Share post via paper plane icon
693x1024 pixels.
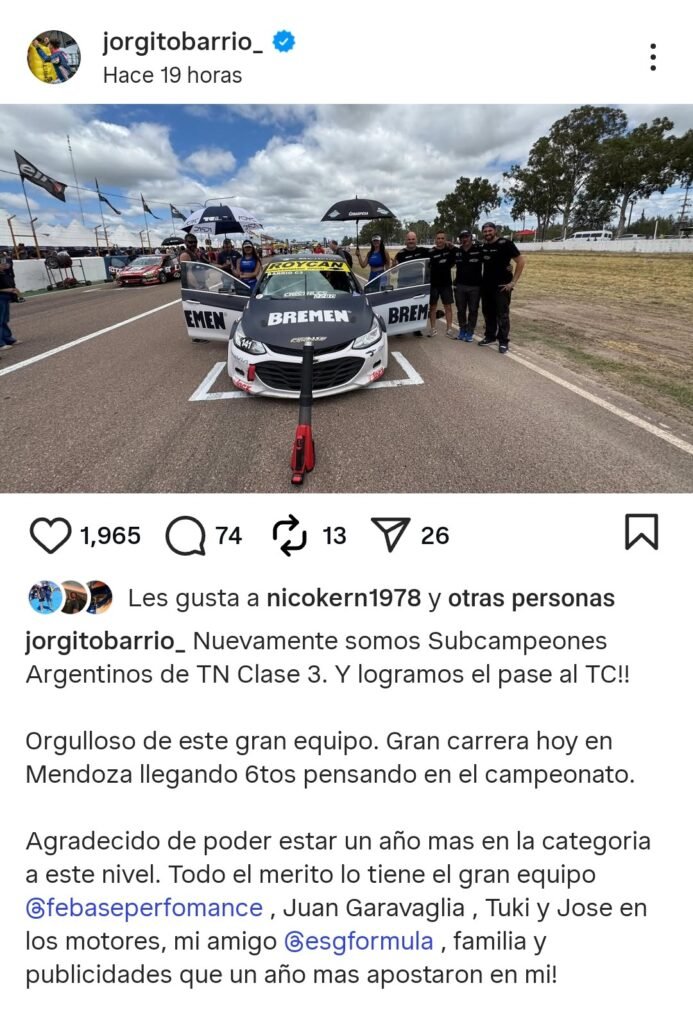pos(389,535)
